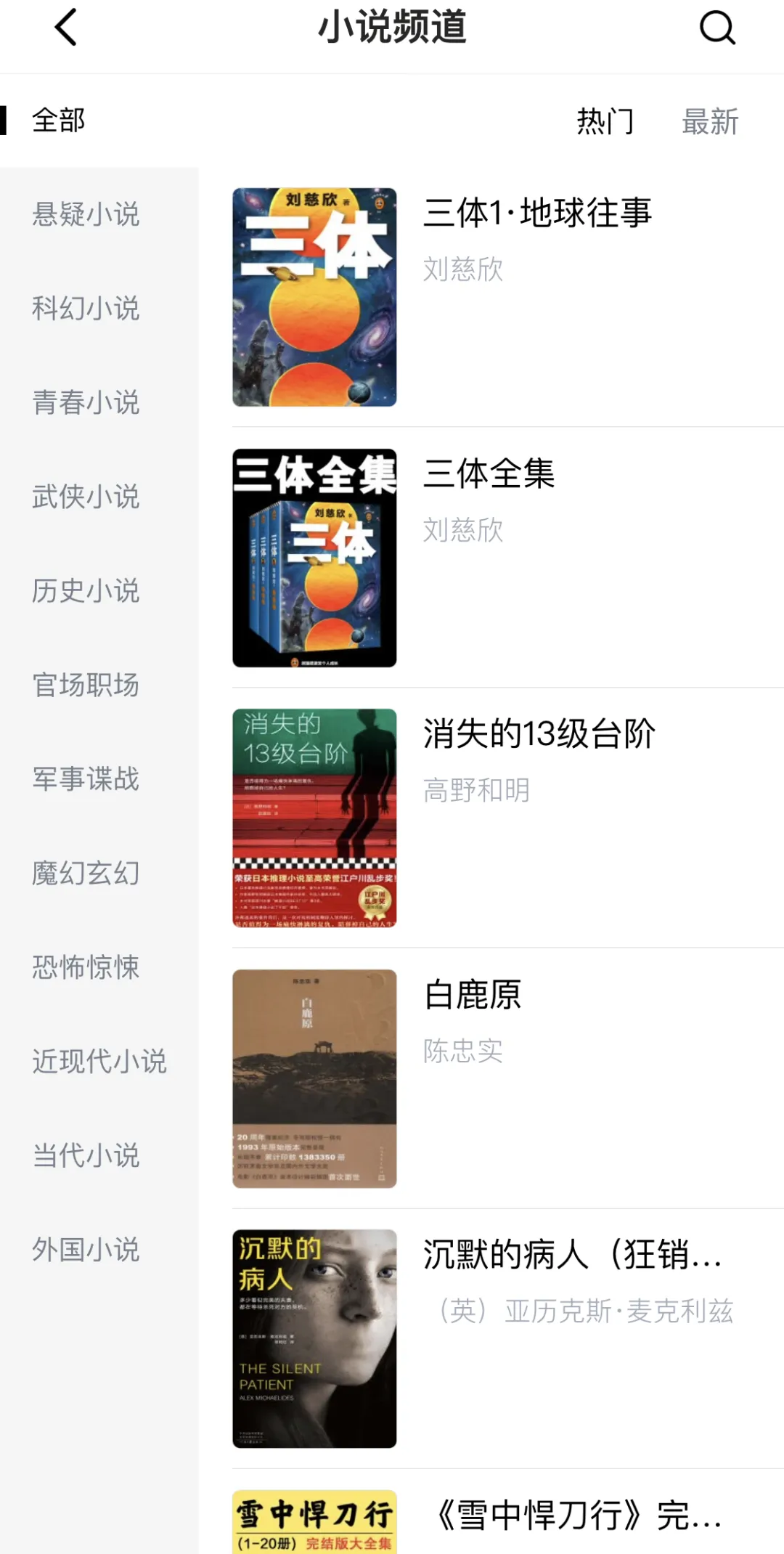Select the 全部 category
The image size is (784, 1554).
pos(58,121)
